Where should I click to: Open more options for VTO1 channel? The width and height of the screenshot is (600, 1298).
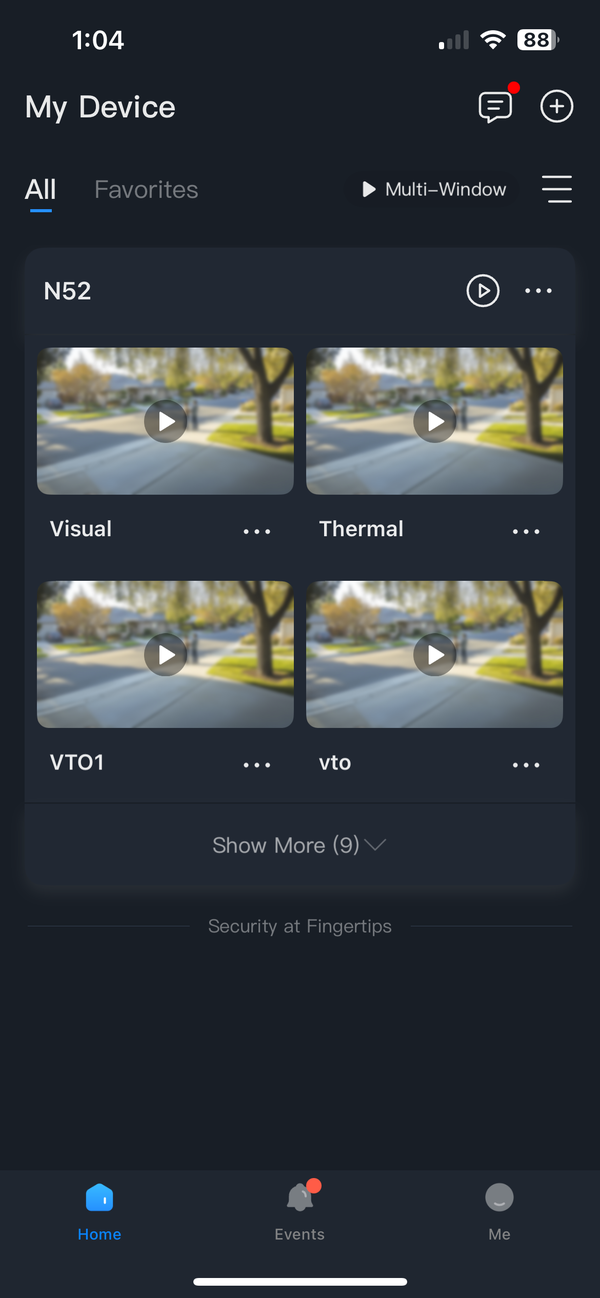point(257,764)
